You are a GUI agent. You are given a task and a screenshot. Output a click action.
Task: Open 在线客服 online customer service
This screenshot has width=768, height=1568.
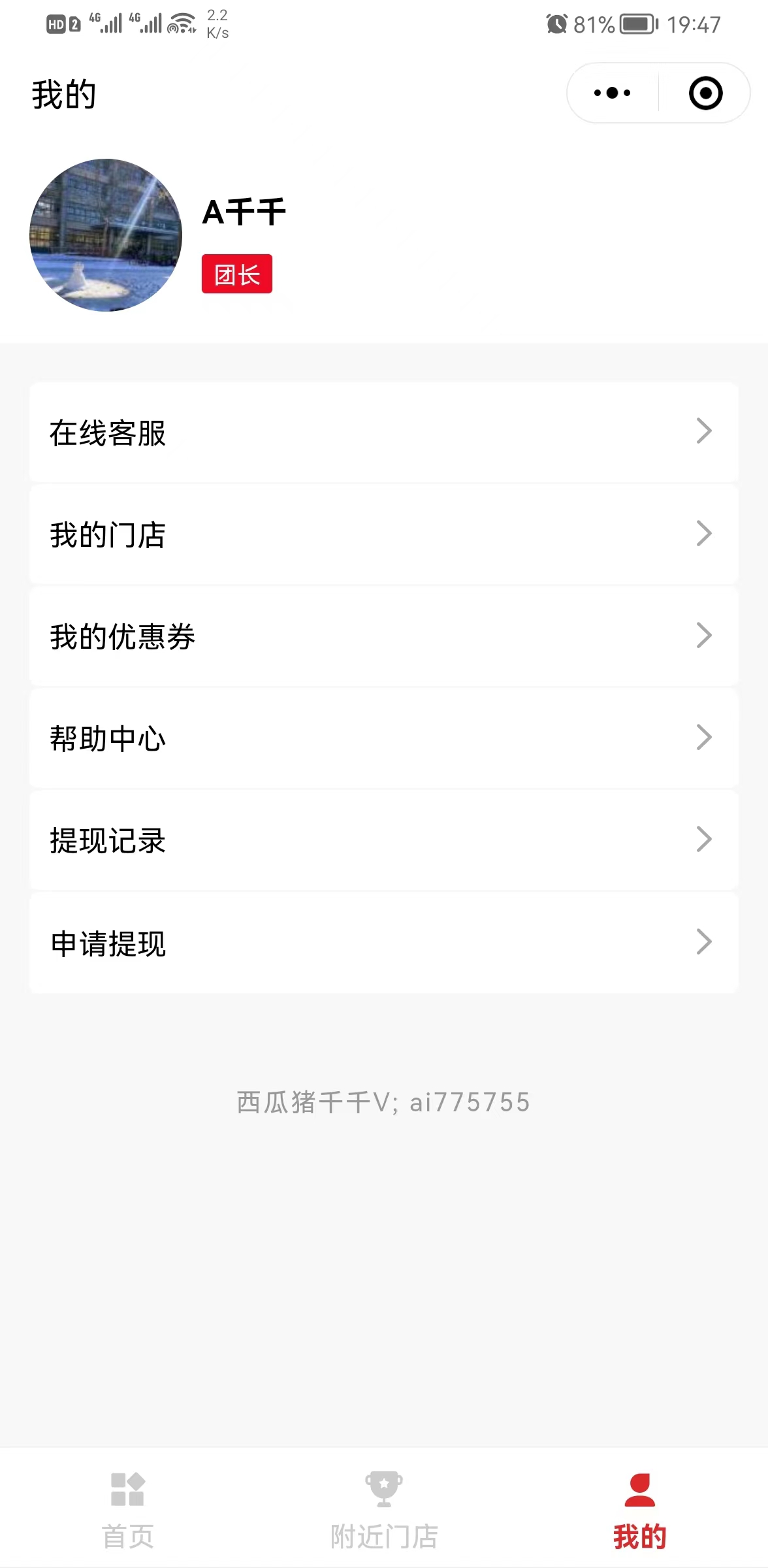384,433
